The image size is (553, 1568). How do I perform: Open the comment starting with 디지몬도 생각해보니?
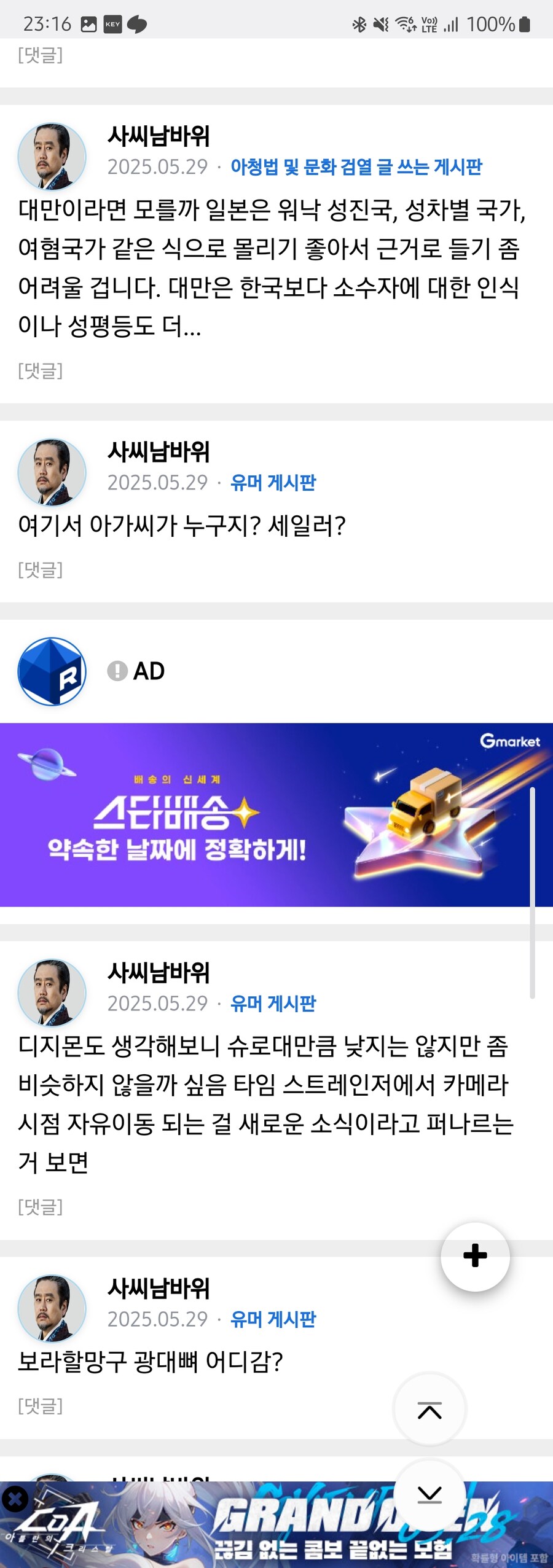coord(264,1104)
